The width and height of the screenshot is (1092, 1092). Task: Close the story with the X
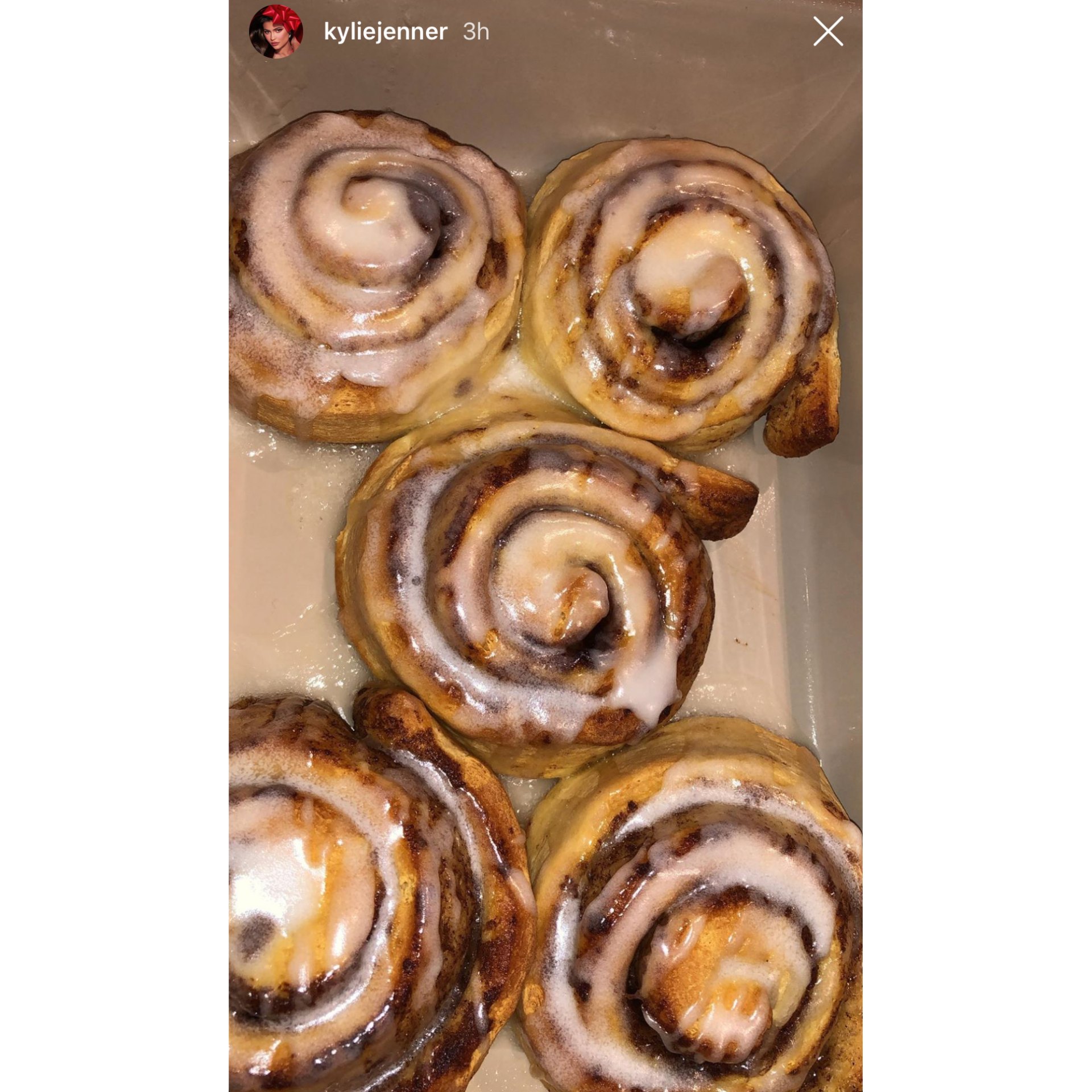[828, 31]
